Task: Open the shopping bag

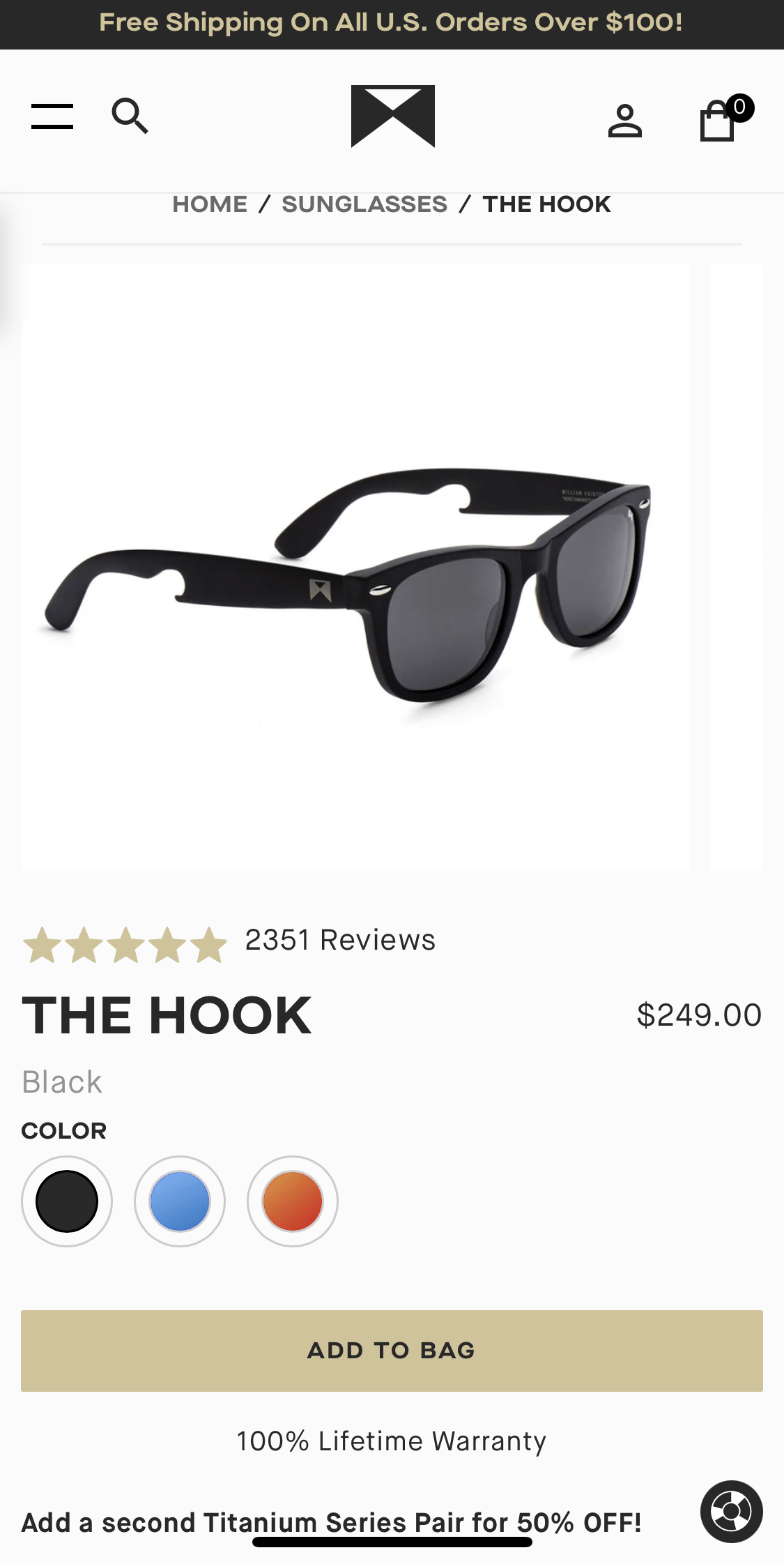Action: tap(718, 121)
